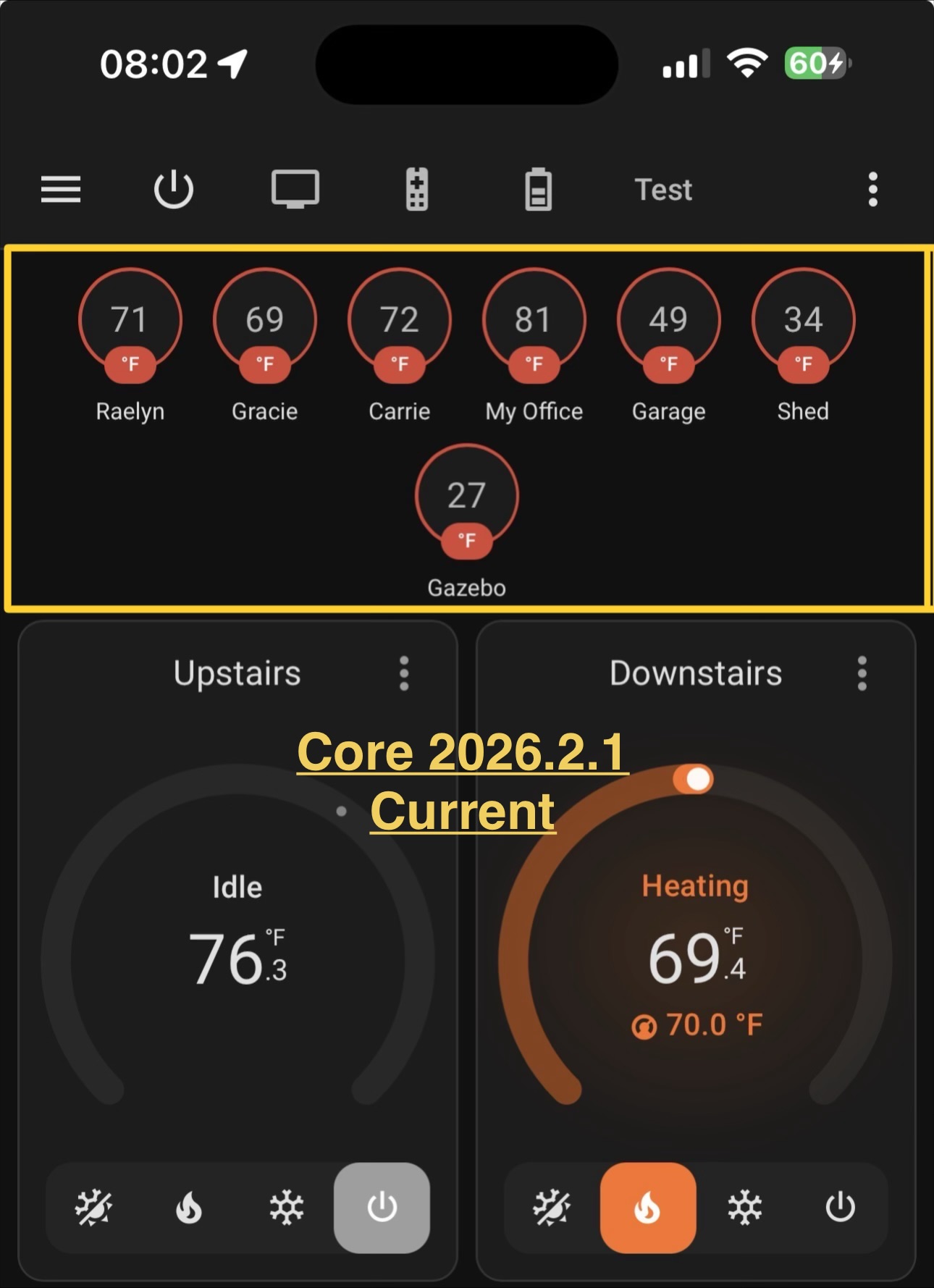Switch to the Test view
Image resolution: width=934 pixels, height=1288 pixels.
click(x=663, y=190)
